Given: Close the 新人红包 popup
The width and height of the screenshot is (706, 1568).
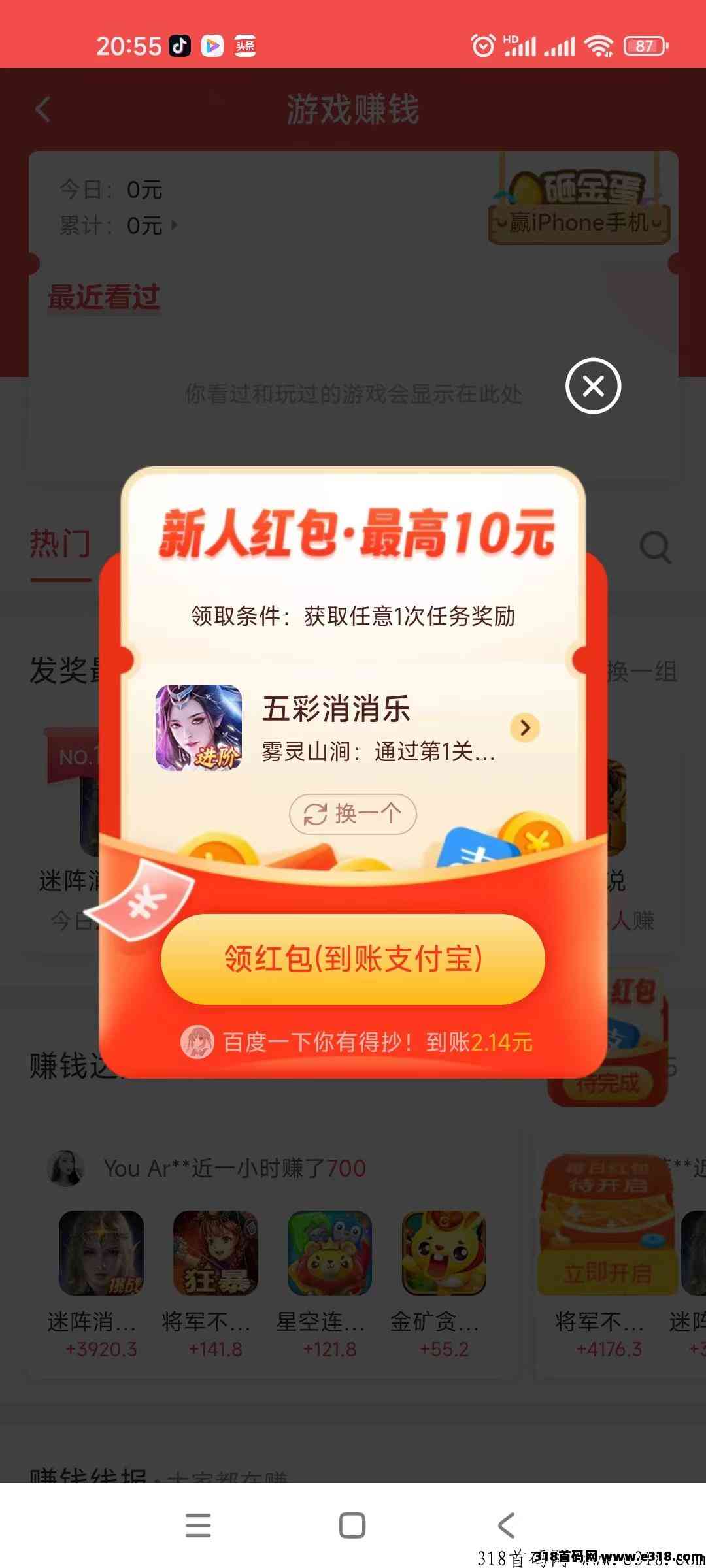Looking at the screenshot, I should 593,385.
